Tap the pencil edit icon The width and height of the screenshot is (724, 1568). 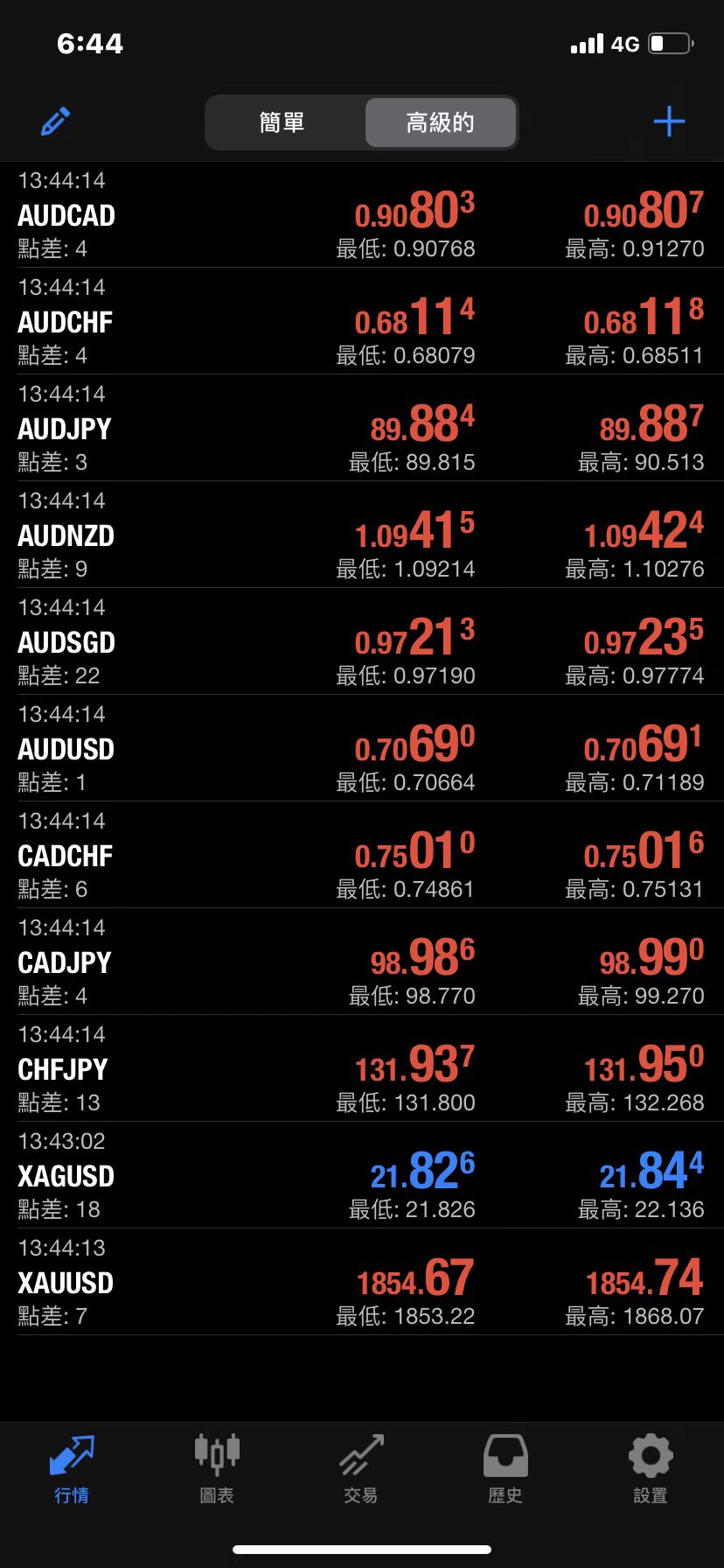55,122
